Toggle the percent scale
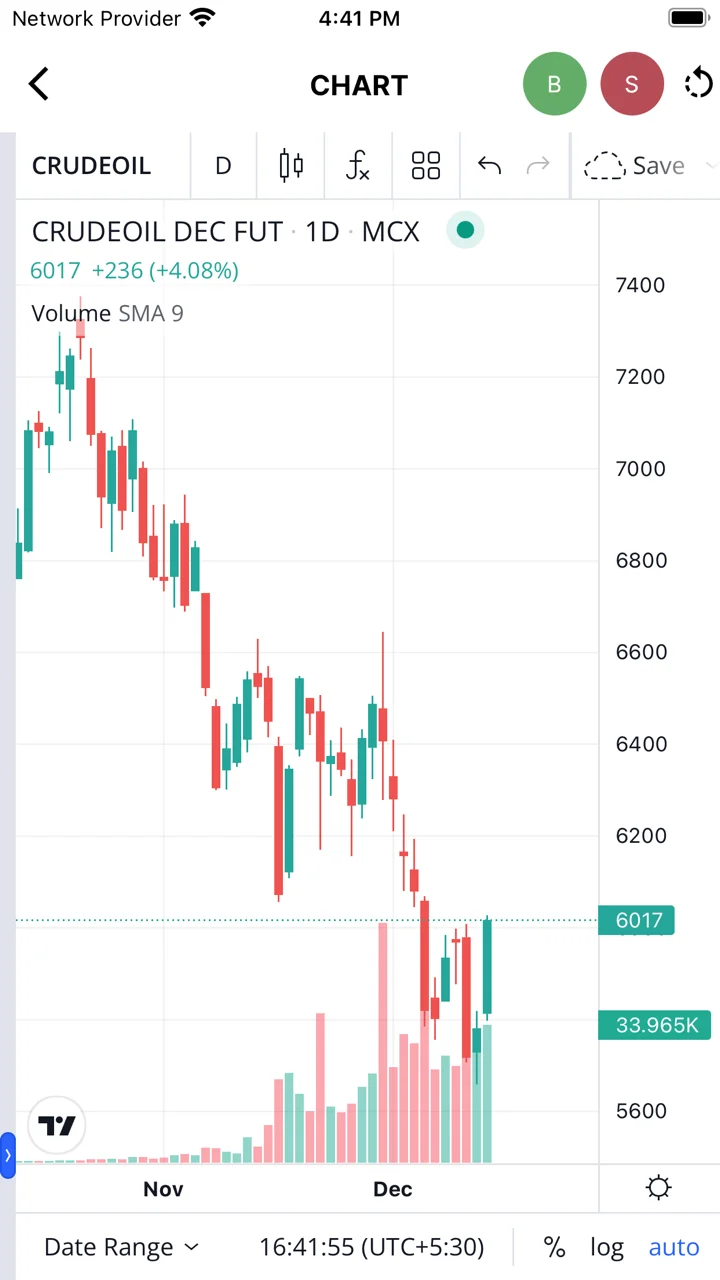720x1280 pixels. click(554, 1247)
